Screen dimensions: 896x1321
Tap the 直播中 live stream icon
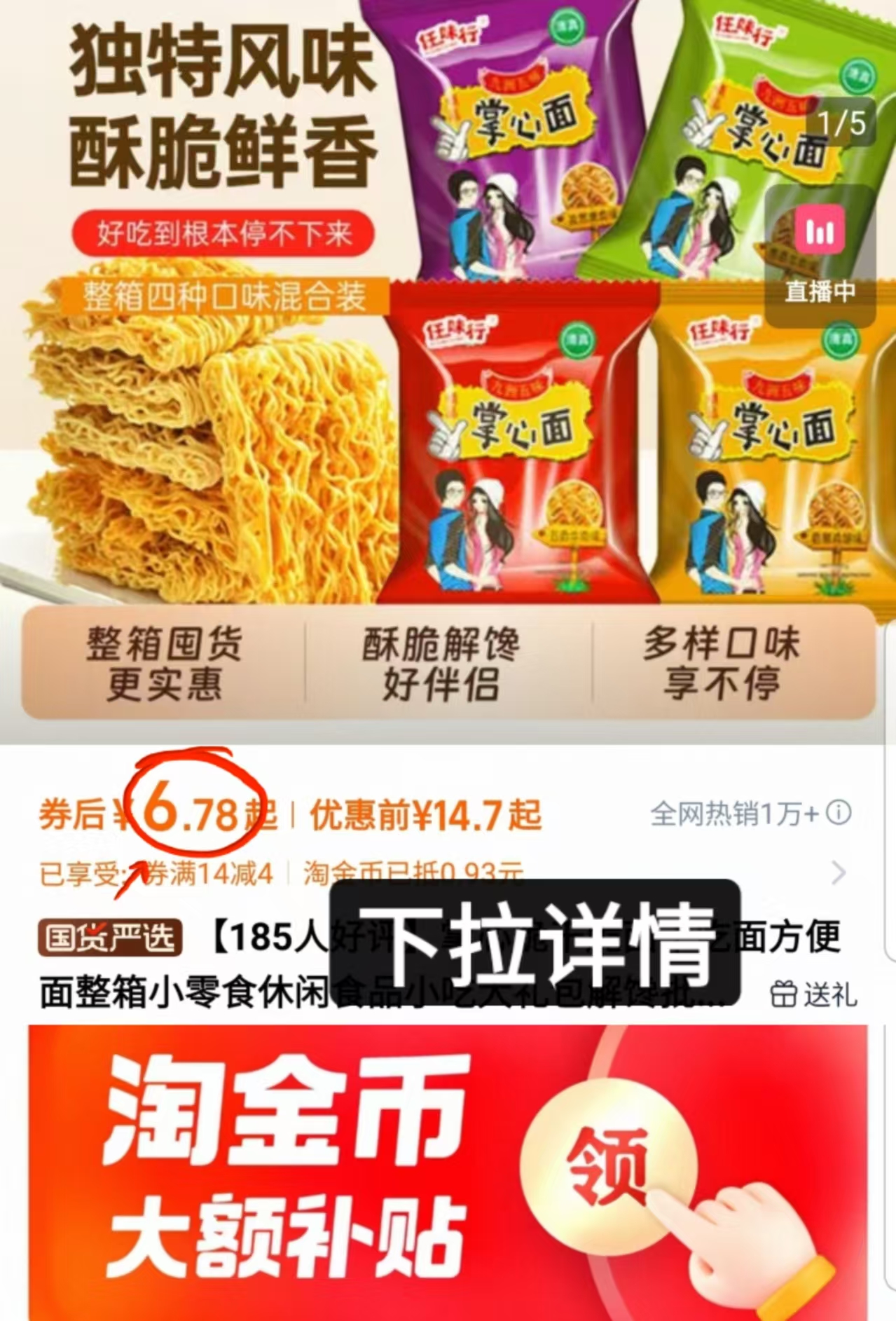tap(820, 259)
